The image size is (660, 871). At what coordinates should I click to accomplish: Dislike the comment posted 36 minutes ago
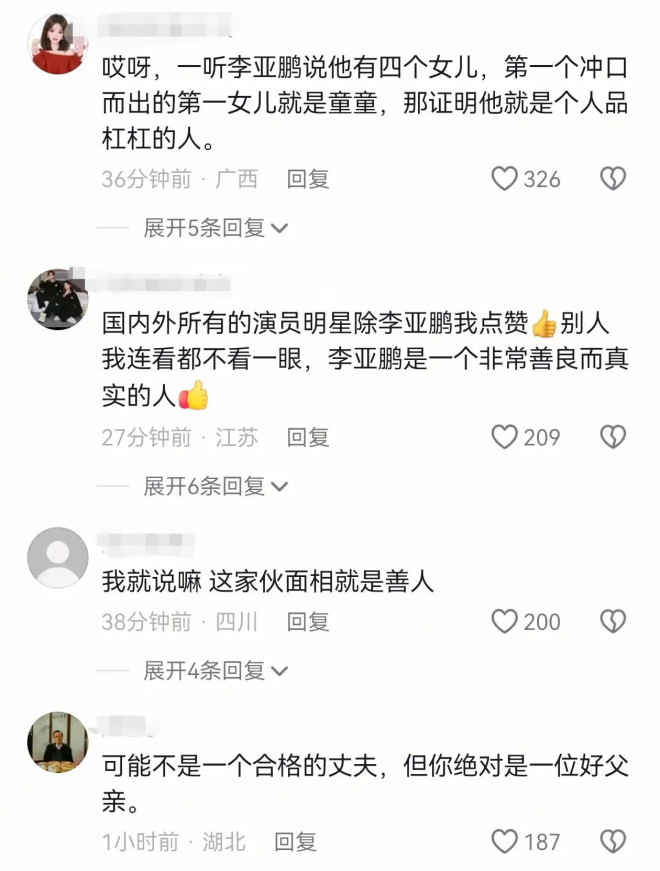click(x=612, y=179)
